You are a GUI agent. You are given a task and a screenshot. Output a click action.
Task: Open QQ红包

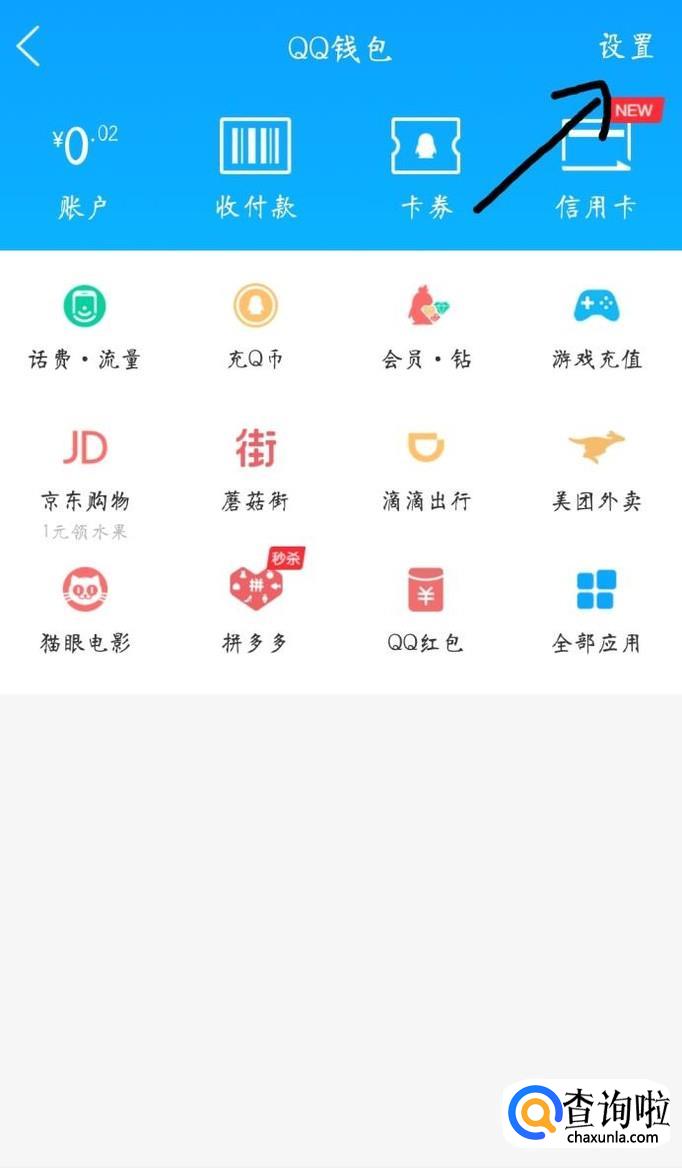click(426, 608)
